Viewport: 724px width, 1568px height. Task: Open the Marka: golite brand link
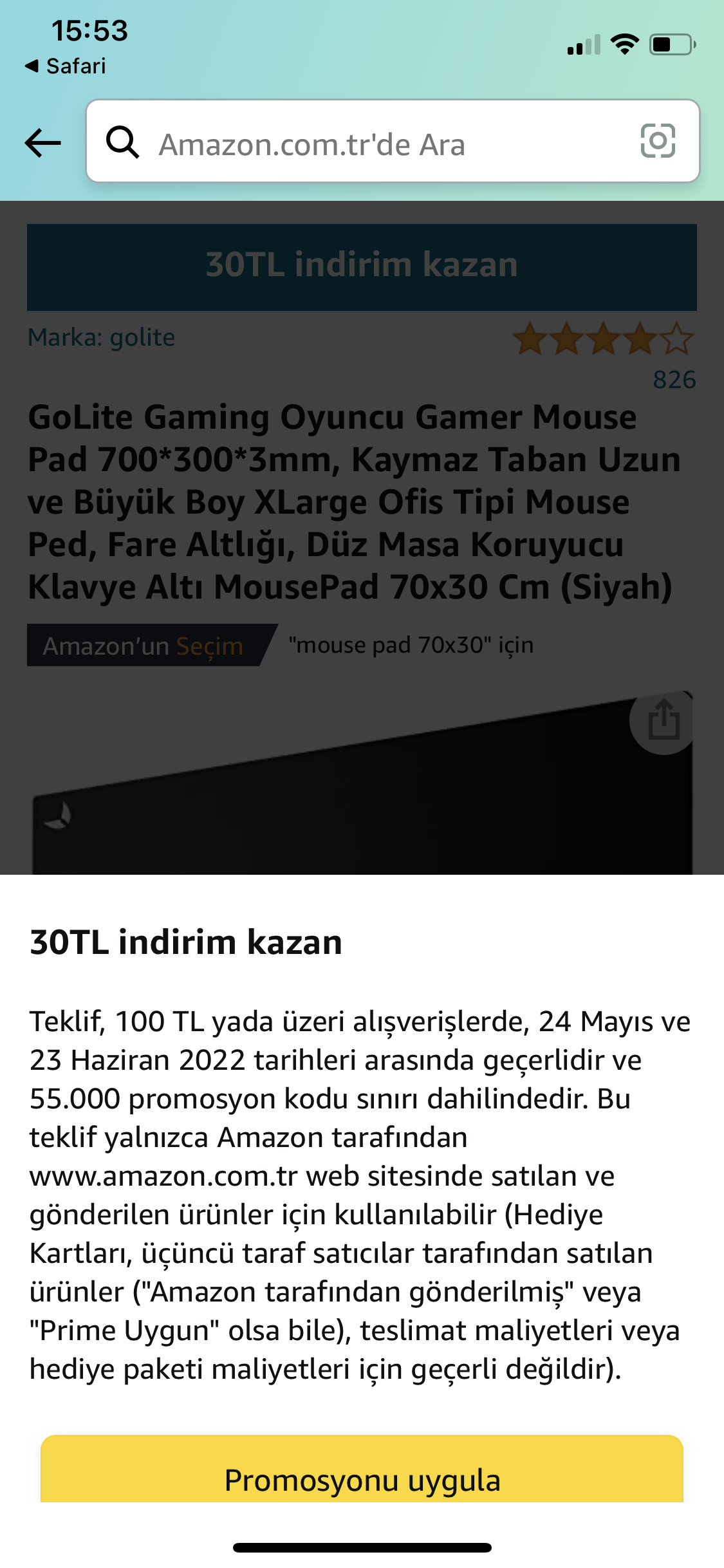(102, 337)
